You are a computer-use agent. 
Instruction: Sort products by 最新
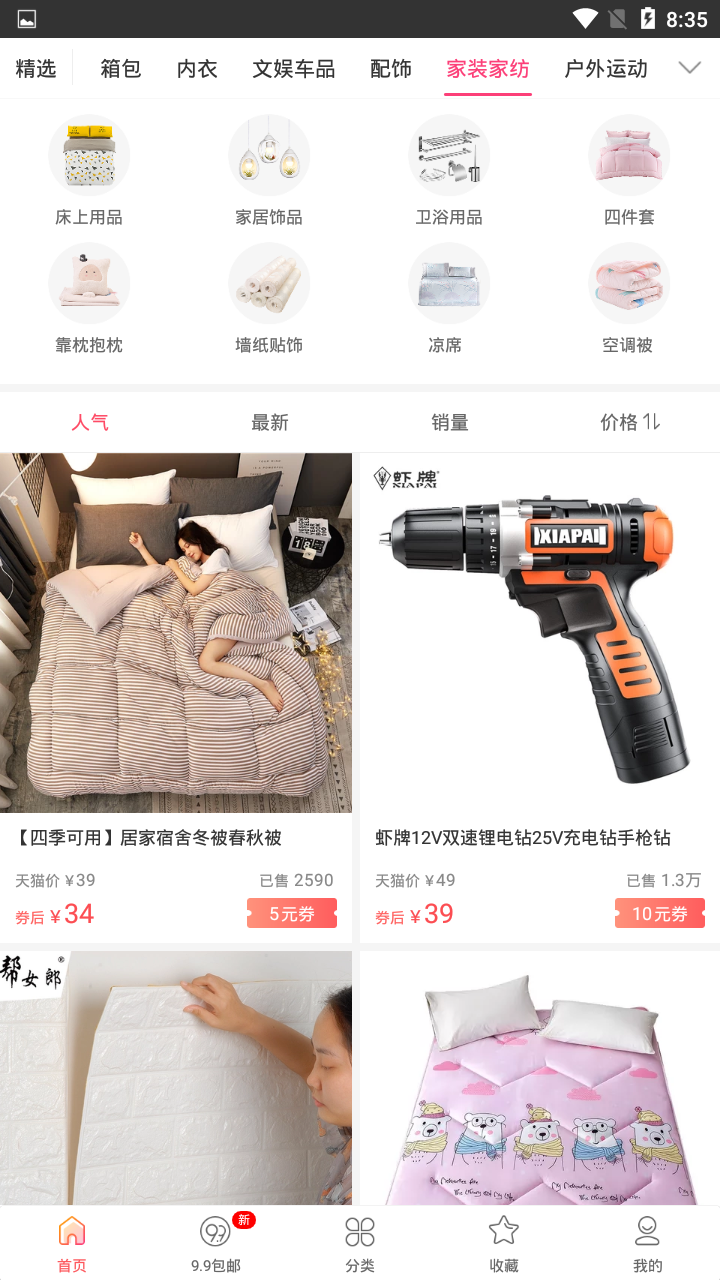270,422
